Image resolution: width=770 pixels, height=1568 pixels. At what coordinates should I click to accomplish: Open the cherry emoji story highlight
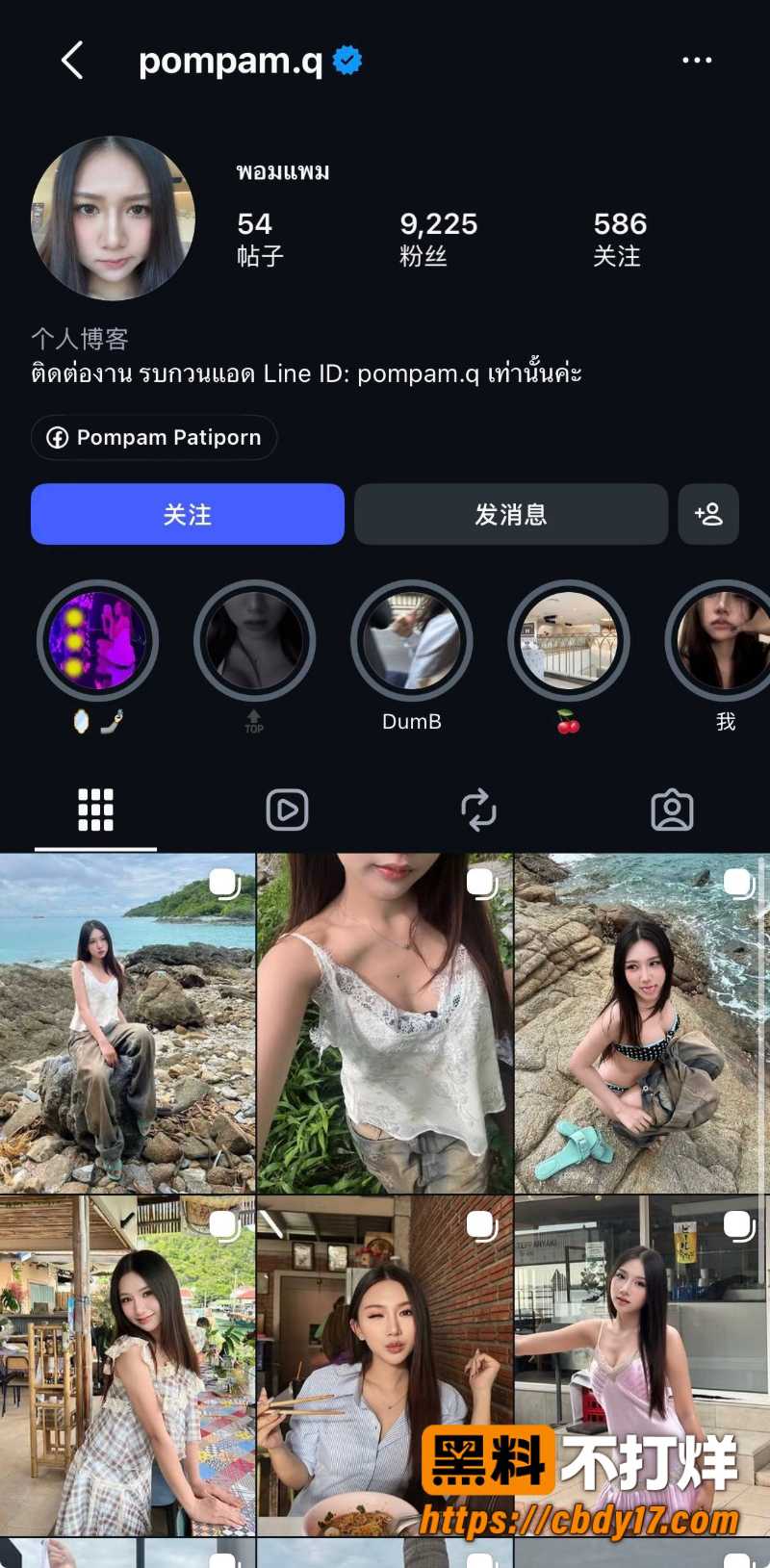(569, 640)
